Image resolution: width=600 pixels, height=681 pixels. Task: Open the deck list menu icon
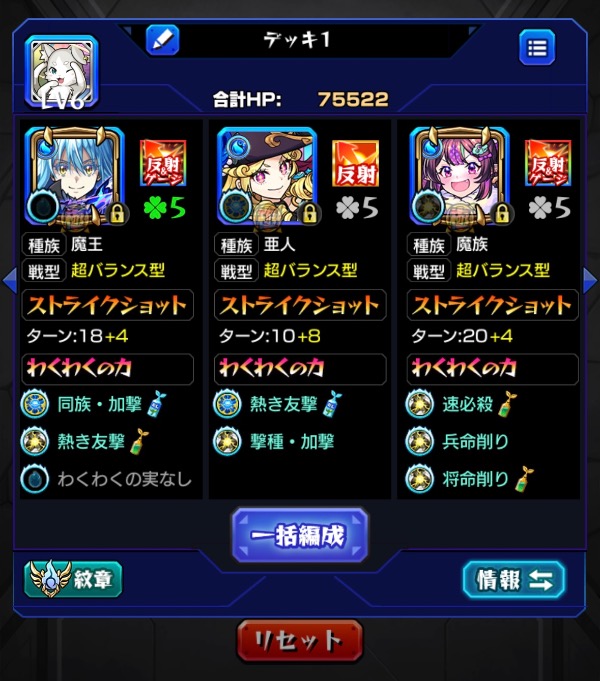point(537,47)
